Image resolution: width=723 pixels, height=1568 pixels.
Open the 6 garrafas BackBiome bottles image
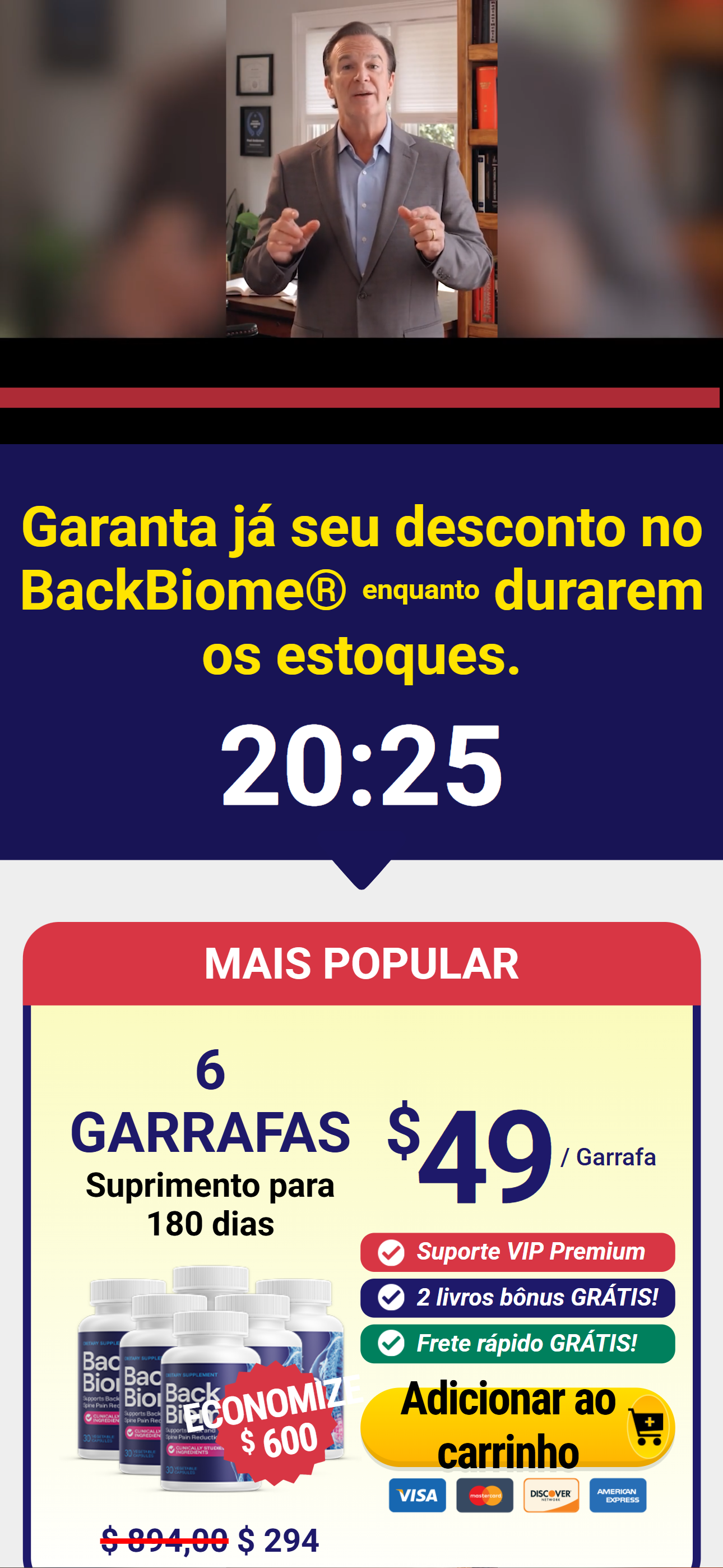pyautogui.click(x=210, y=1377)
